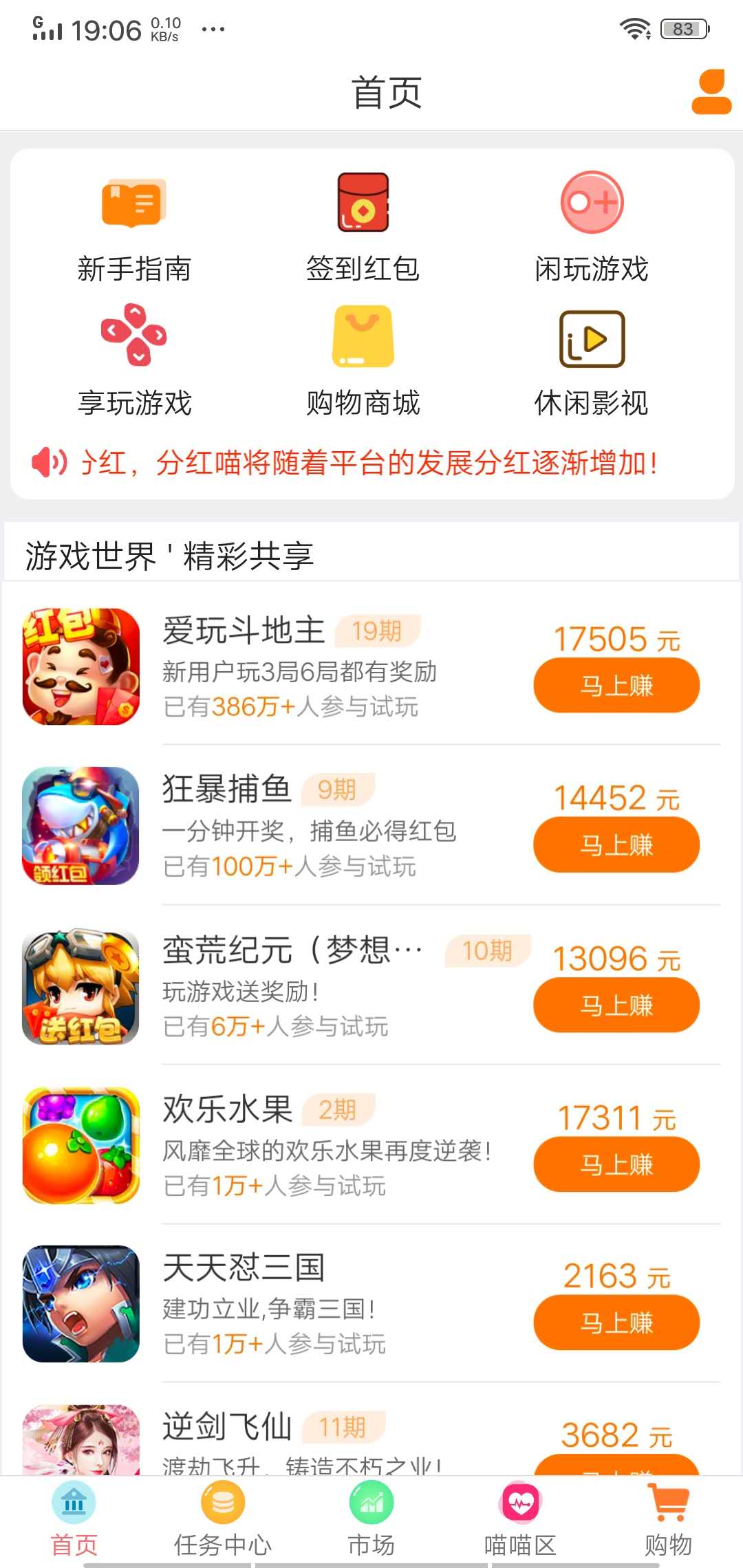743x1568 pixels.
Task: Click 马上赚 for 爱玩斗地主
Action: [616, 685]
